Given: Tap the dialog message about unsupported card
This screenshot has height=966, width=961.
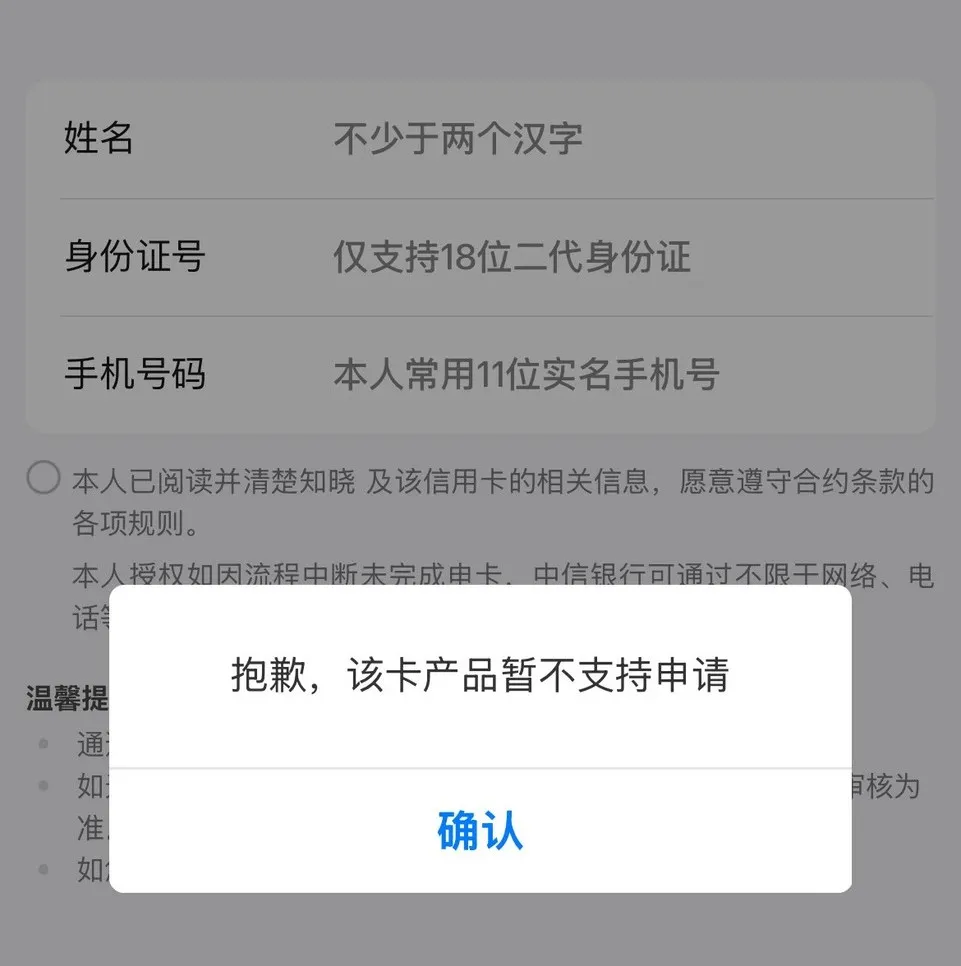Looking at the screenshot, I should coord(479,676).
